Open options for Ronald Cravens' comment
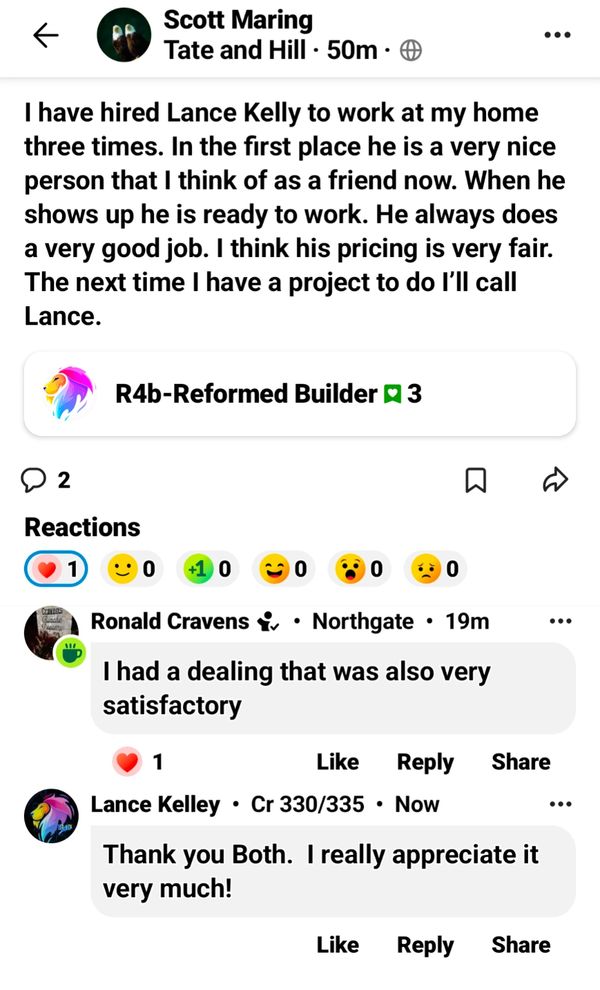600x990 pixels. (x=561, y=621)
